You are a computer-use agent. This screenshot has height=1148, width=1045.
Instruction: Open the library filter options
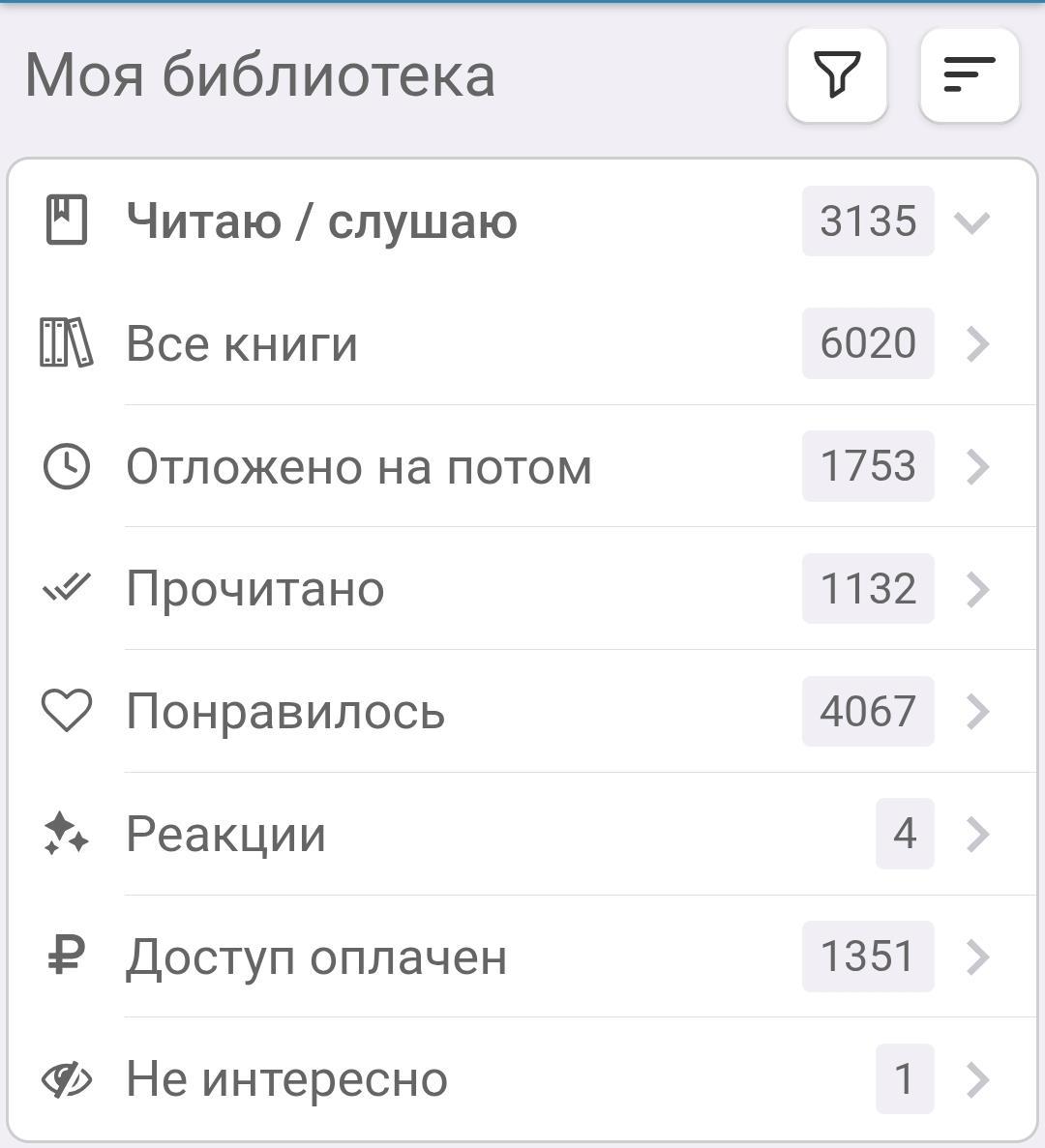(x=837, y=75)
